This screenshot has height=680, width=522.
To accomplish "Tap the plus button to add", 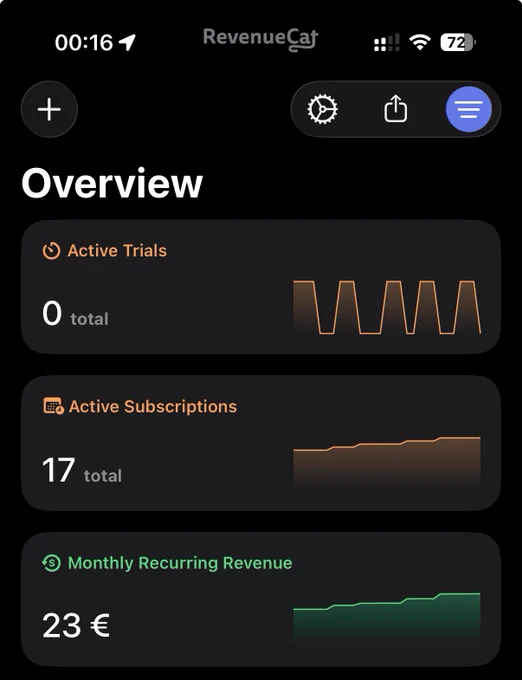I will click(49, 109).
